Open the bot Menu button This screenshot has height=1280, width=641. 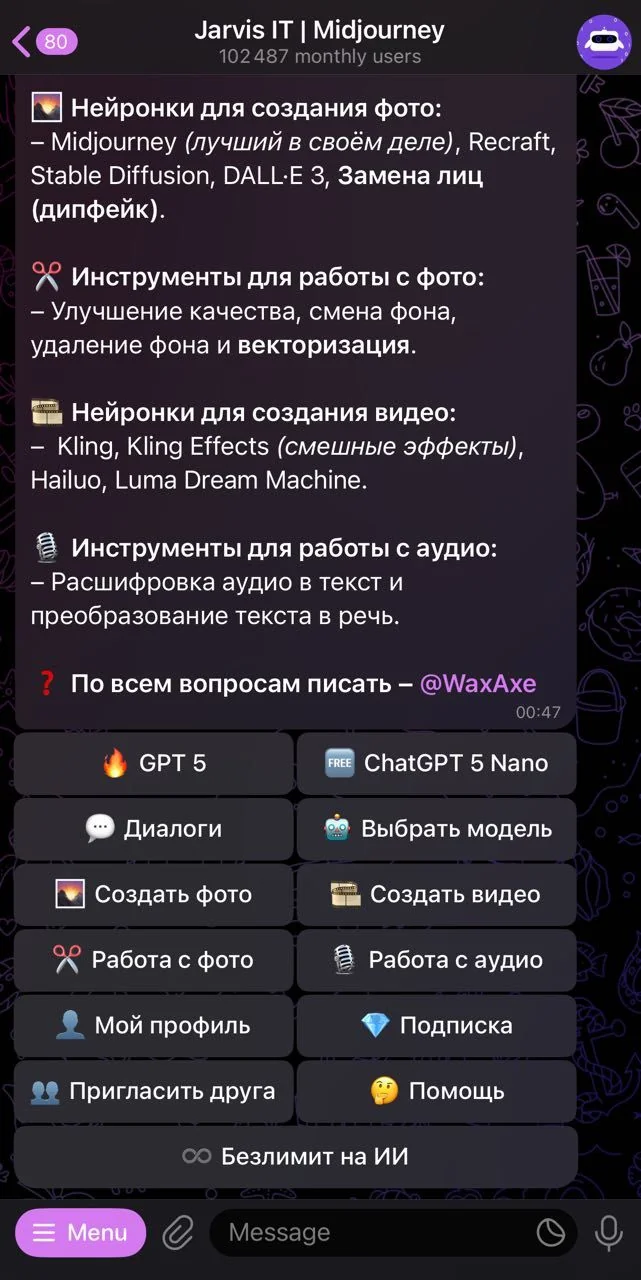(x=80, y=1233)
